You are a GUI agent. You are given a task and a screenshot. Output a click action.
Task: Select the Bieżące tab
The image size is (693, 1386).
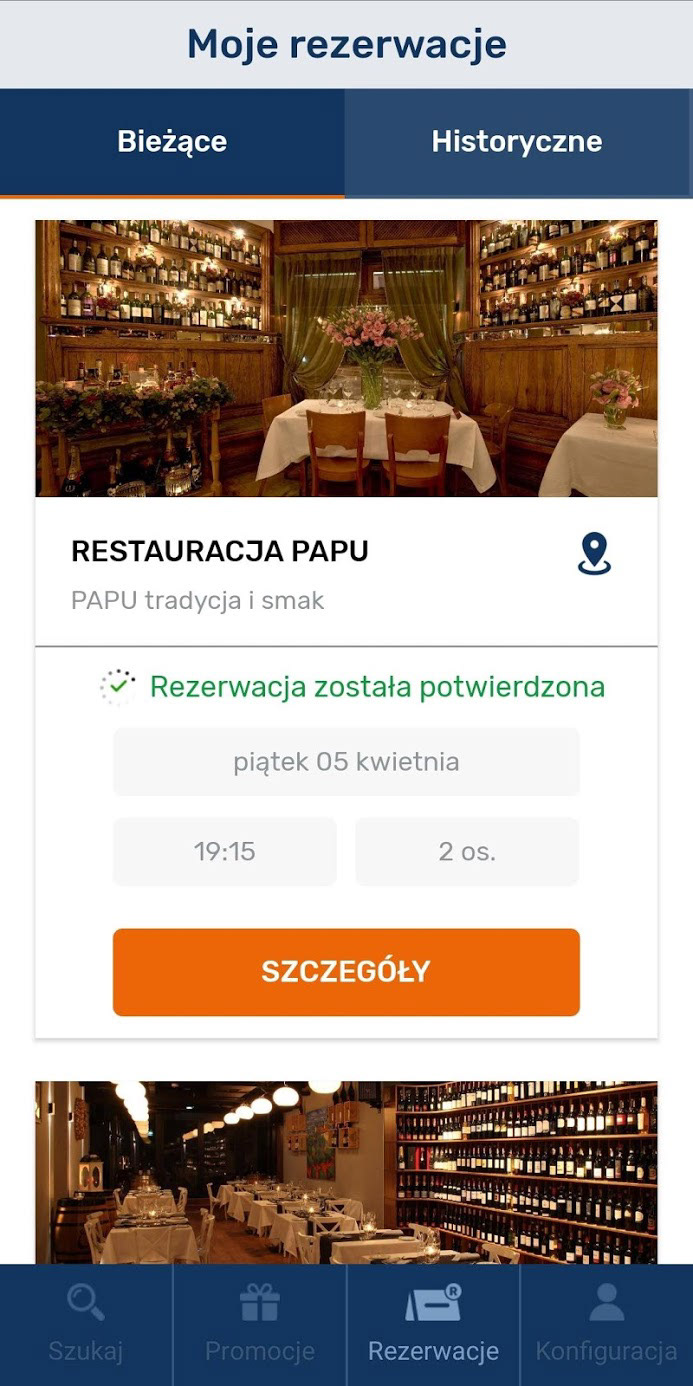click(172, 142)
